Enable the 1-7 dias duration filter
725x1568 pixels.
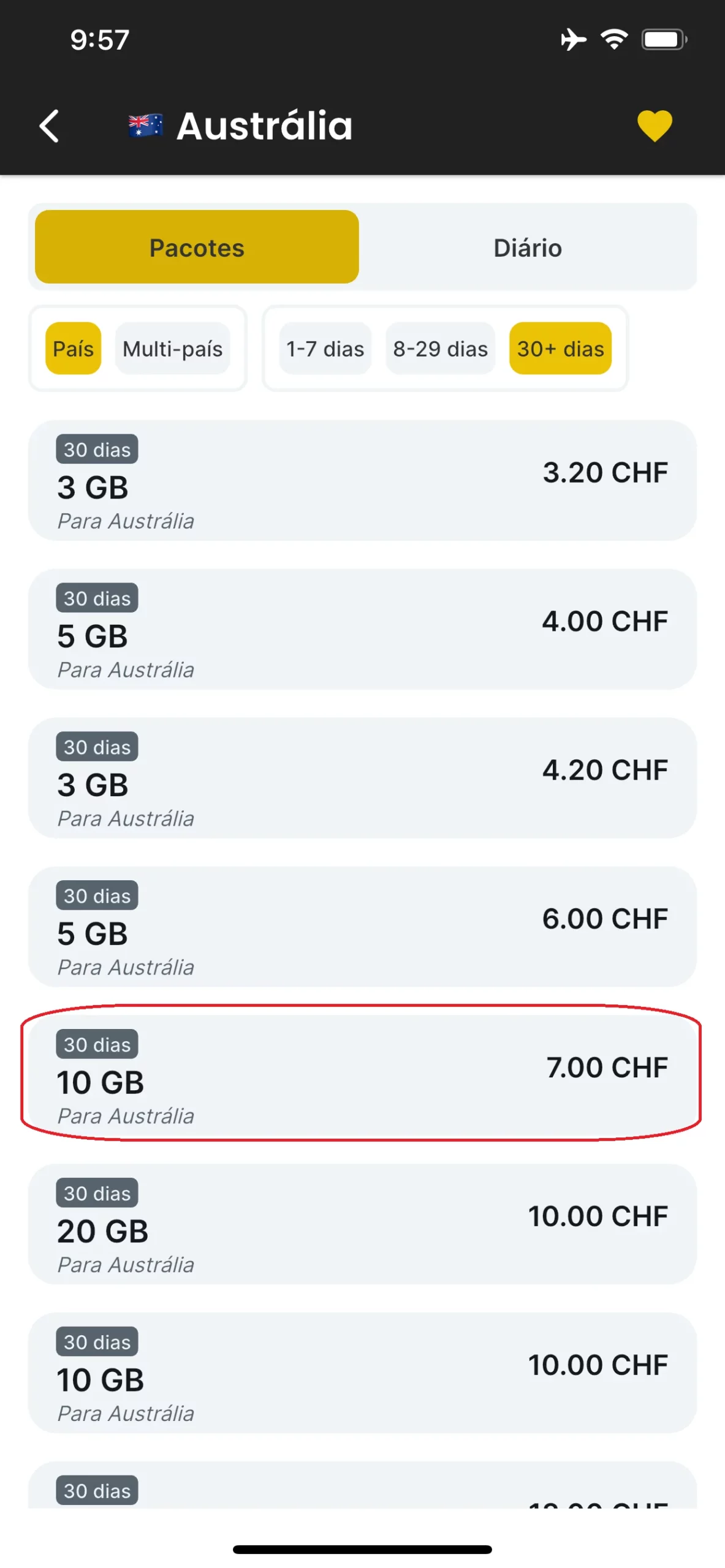[x=324, y=349]
